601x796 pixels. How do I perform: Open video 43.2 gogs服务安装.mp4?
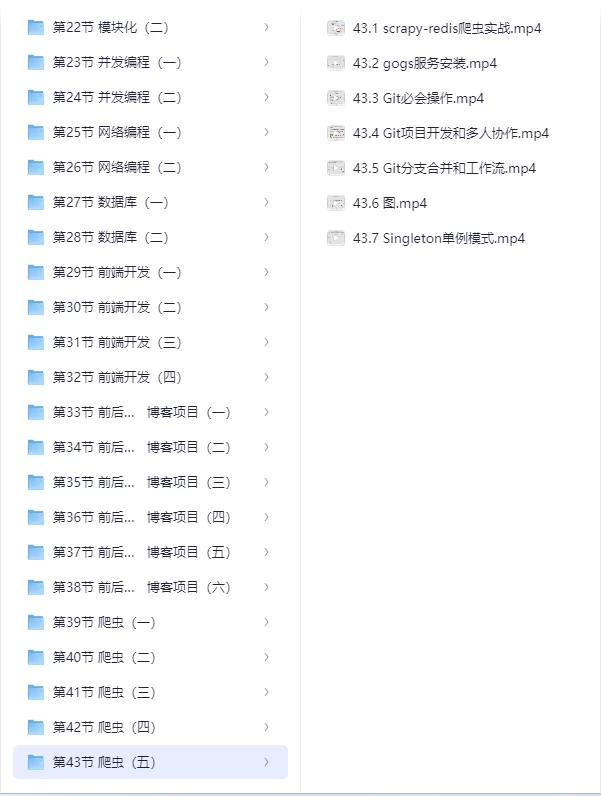pos(424,63)
